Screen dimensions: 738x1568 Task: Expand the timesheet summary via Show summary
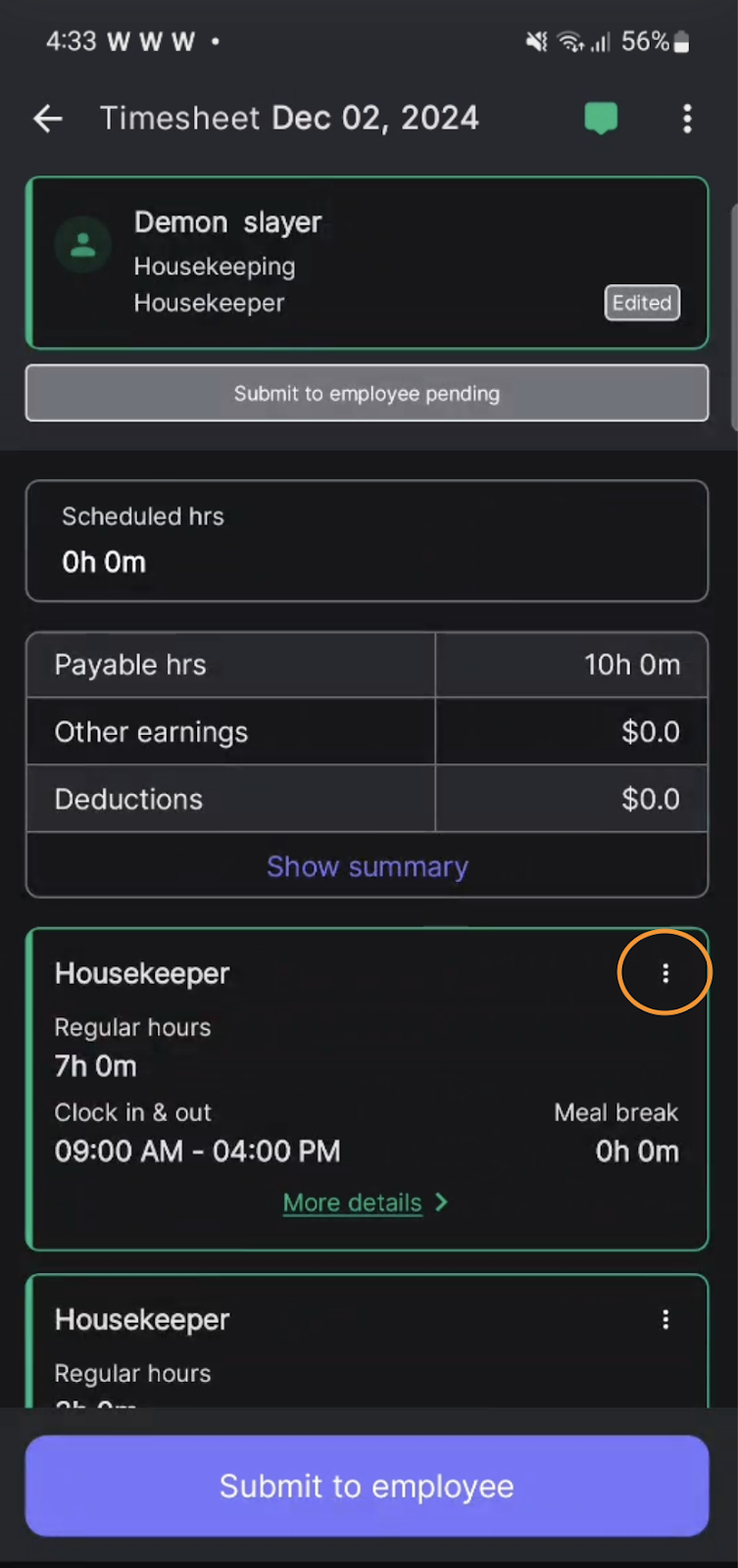(367, 866)
